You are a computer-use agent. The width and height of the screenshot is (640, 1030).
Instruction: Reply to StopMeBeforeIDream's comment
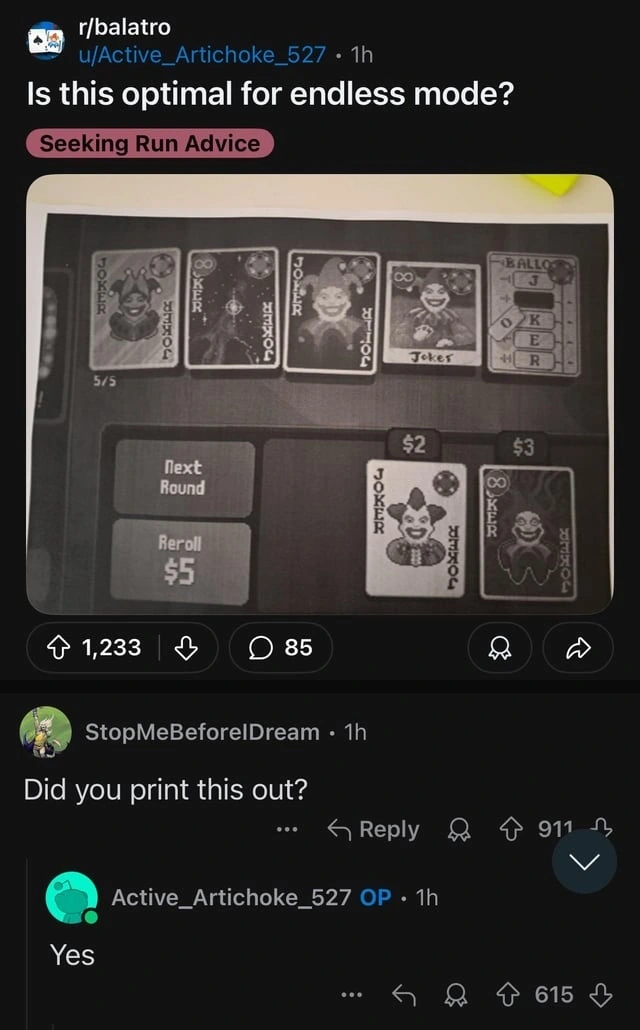pos(373,830)
